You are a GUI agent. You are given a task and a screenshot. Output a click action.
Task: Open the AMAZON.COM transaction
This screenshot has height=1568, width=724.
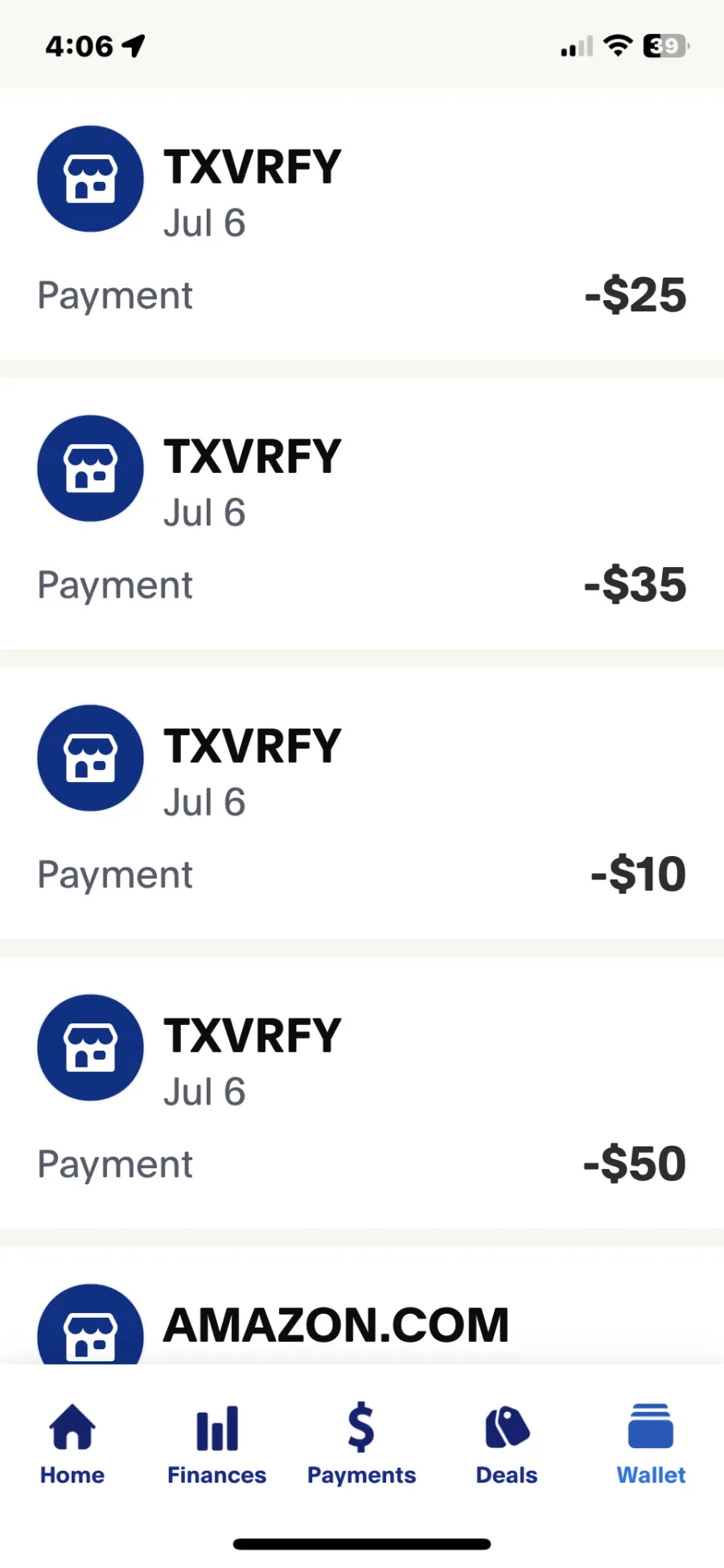coord(362,1305)
